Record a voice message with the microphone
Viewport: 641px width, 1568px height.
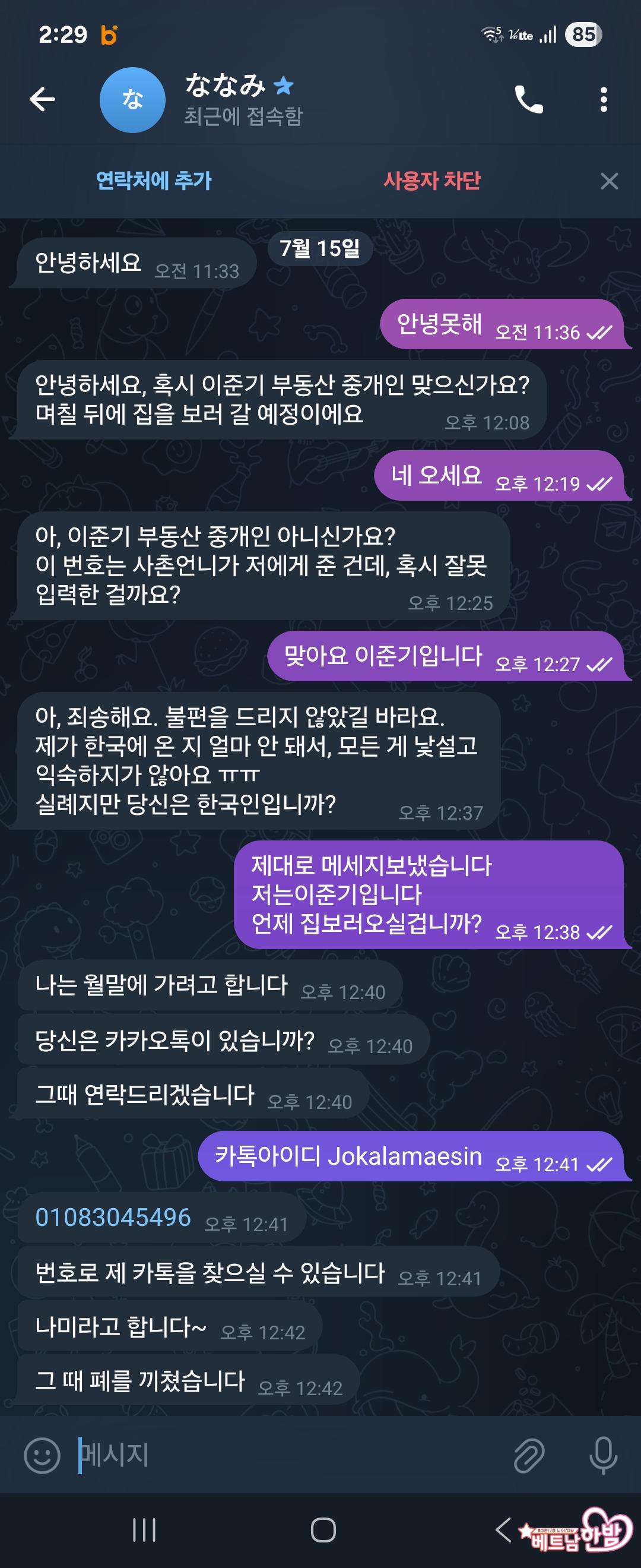(x=602, y=1455)
